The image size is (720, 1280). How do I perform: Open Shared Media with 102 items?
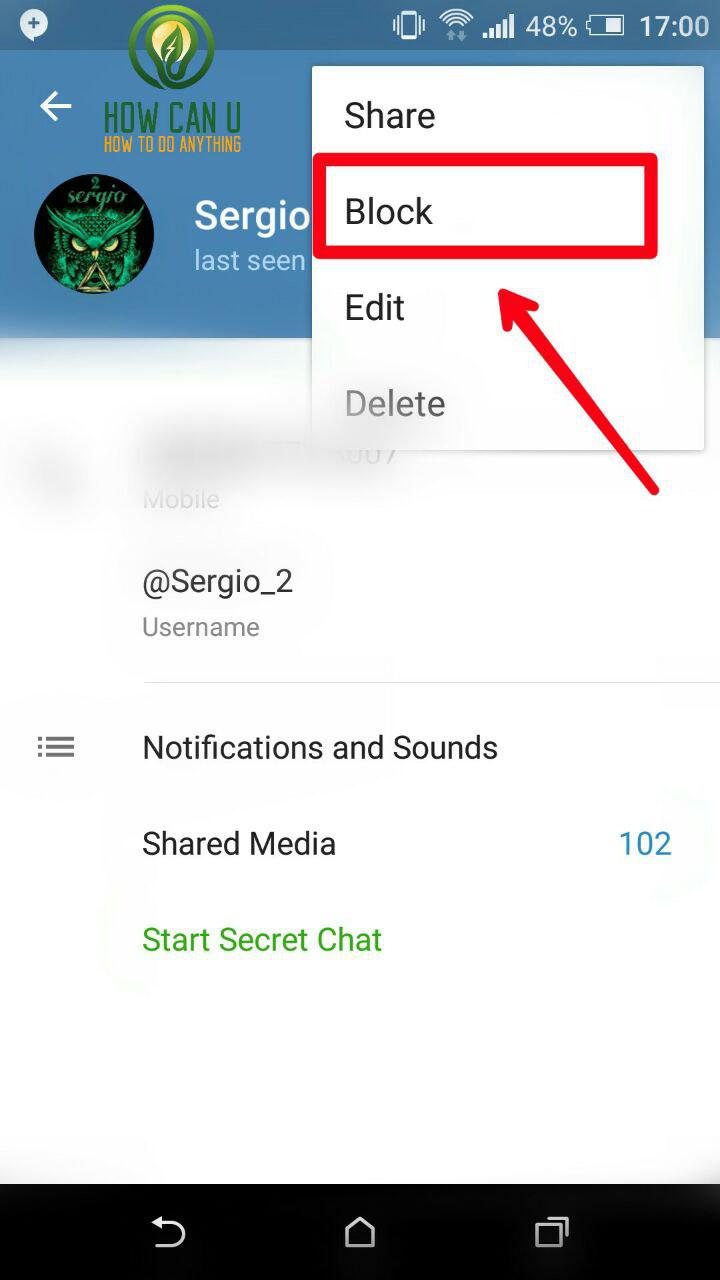point(360,843)
